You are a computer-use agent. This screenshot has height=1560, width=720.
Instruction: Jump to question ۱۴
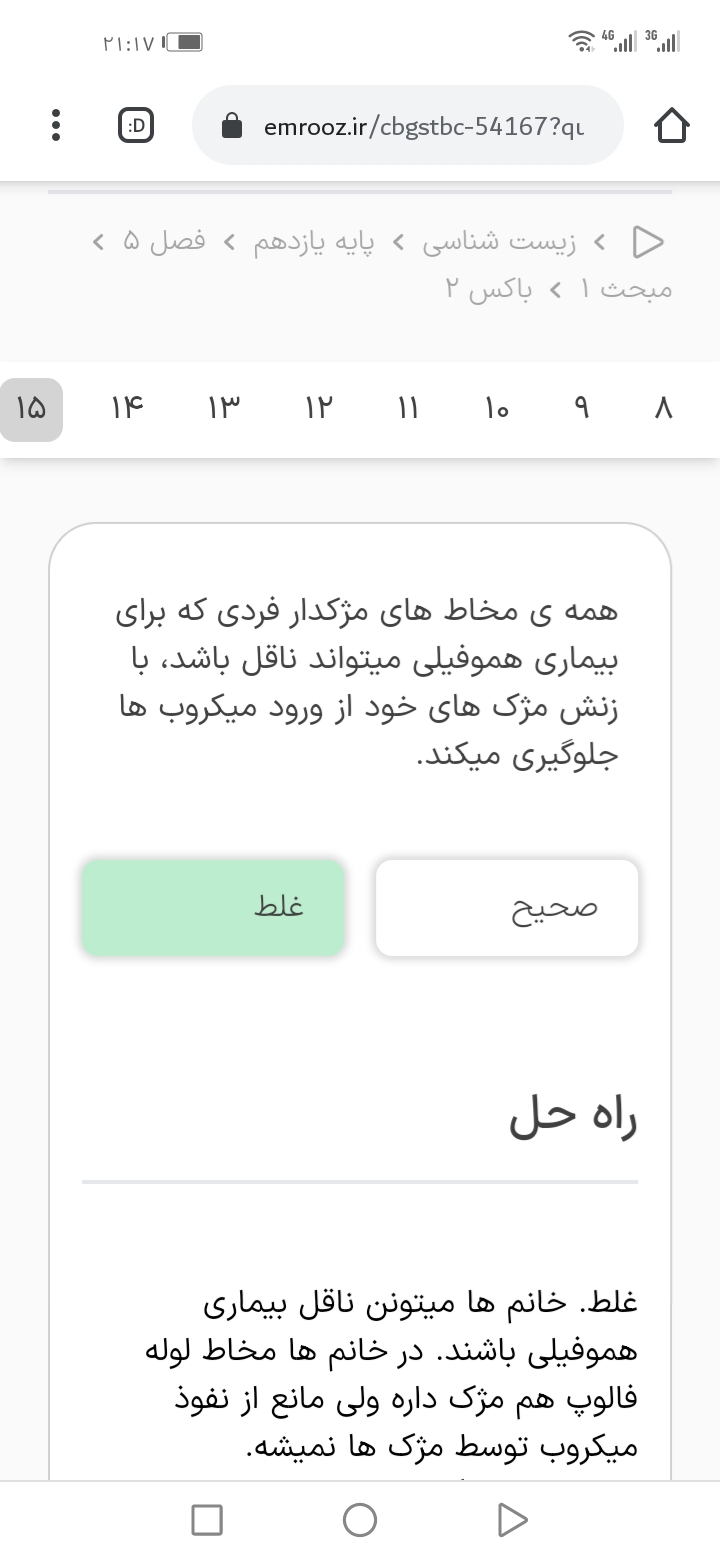click(x=128, y=409)
